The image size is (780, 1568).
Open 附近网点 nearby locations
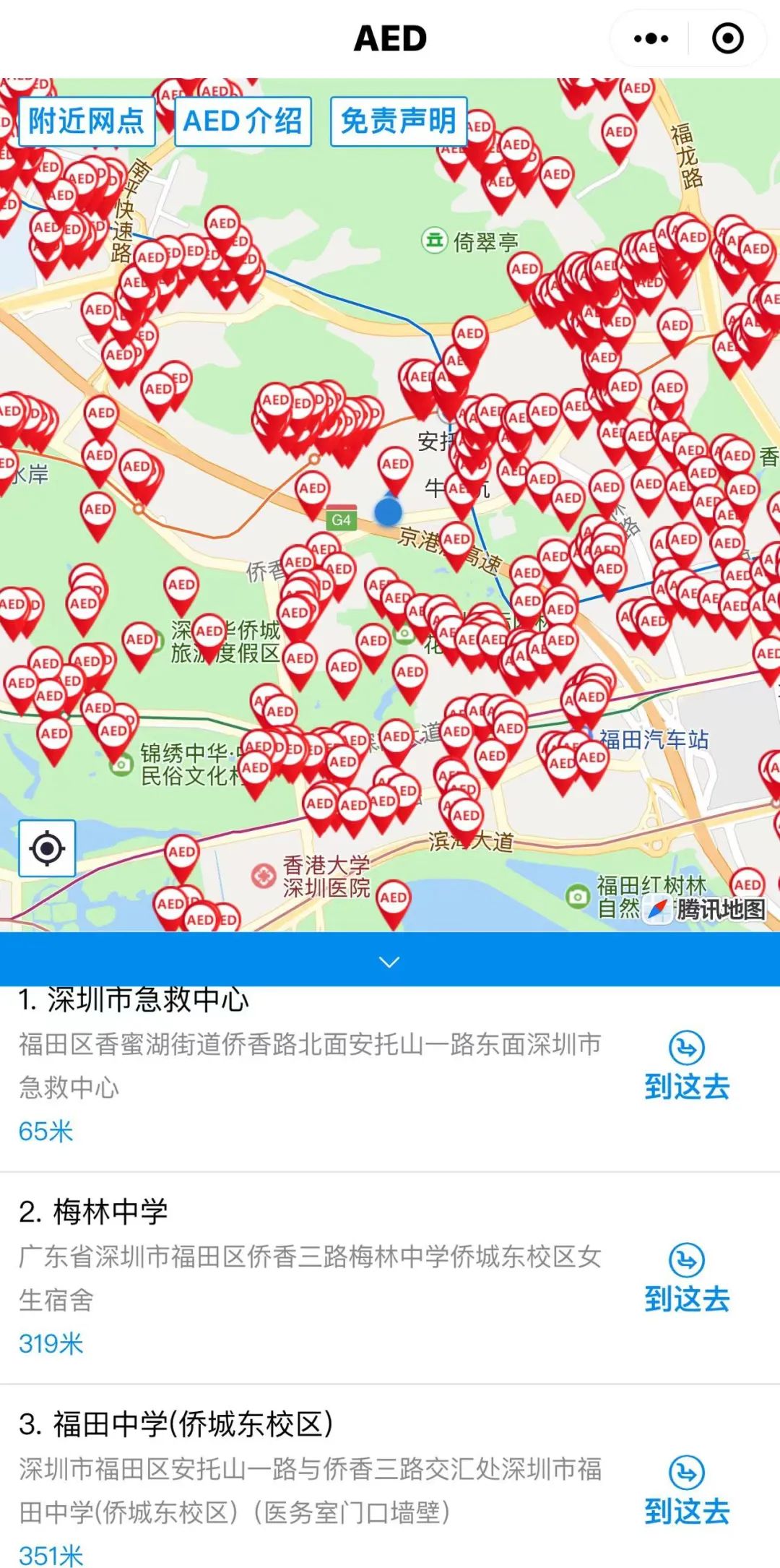pos(86,121)
